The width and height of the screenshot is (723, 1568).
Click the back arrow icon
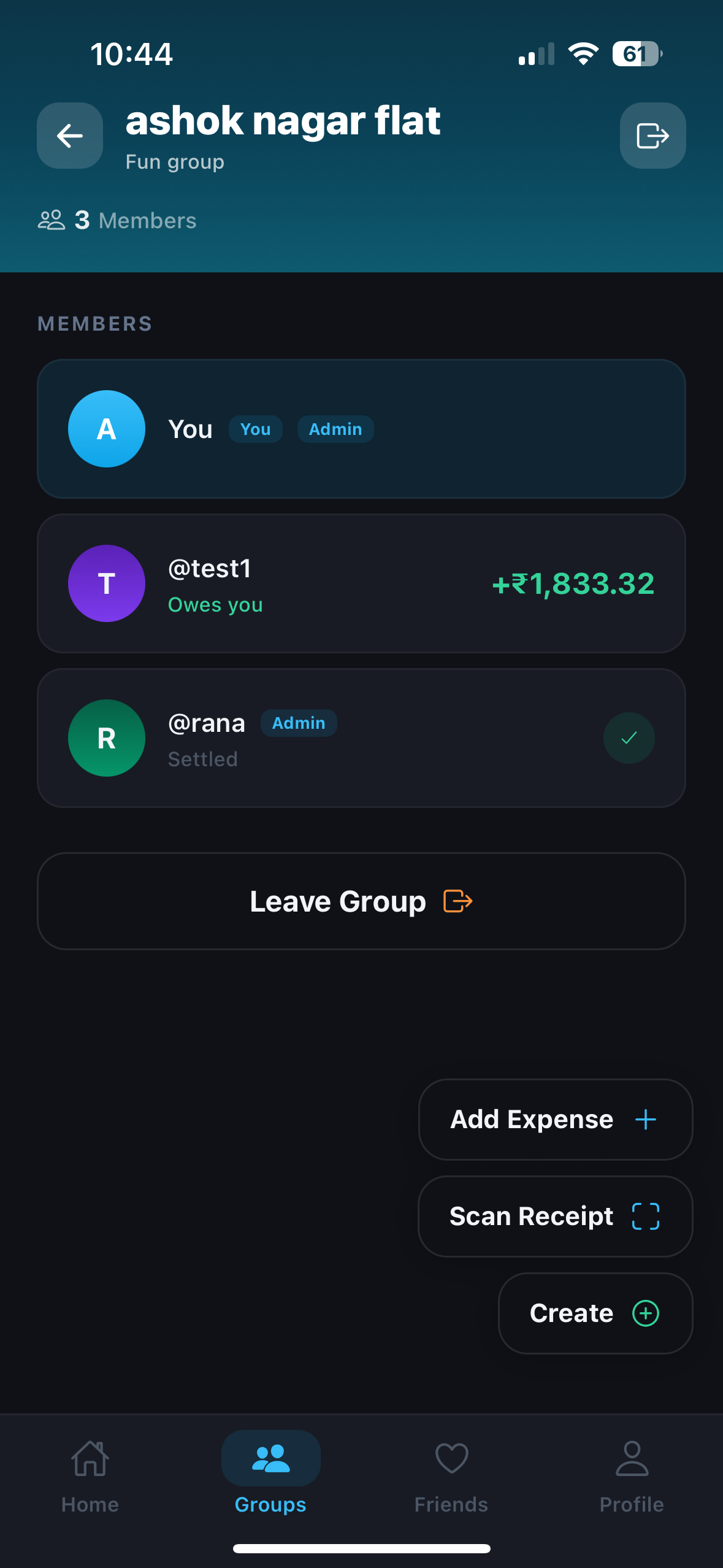69,136
